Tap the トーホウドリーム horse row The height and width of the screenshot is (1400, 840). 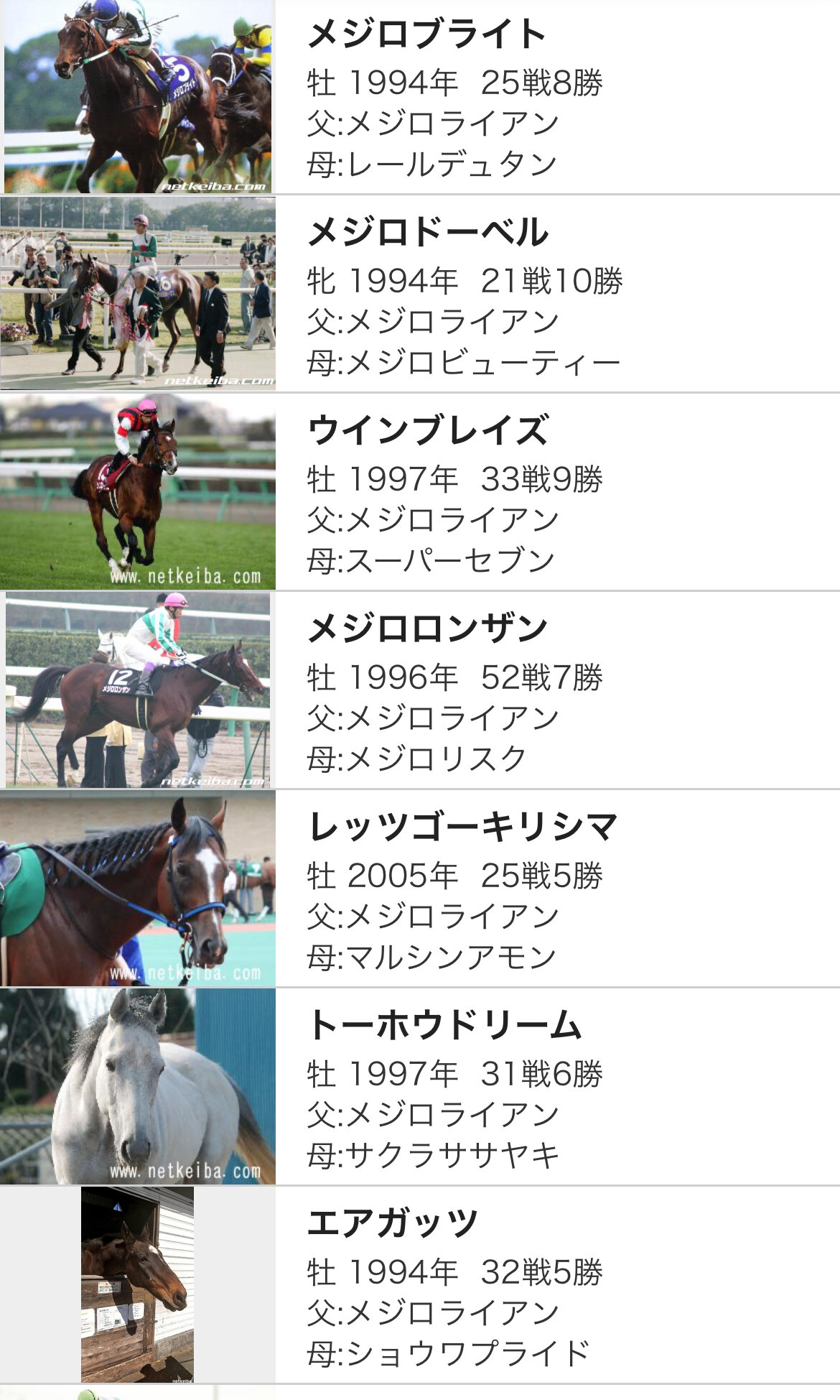point(444,1026)
